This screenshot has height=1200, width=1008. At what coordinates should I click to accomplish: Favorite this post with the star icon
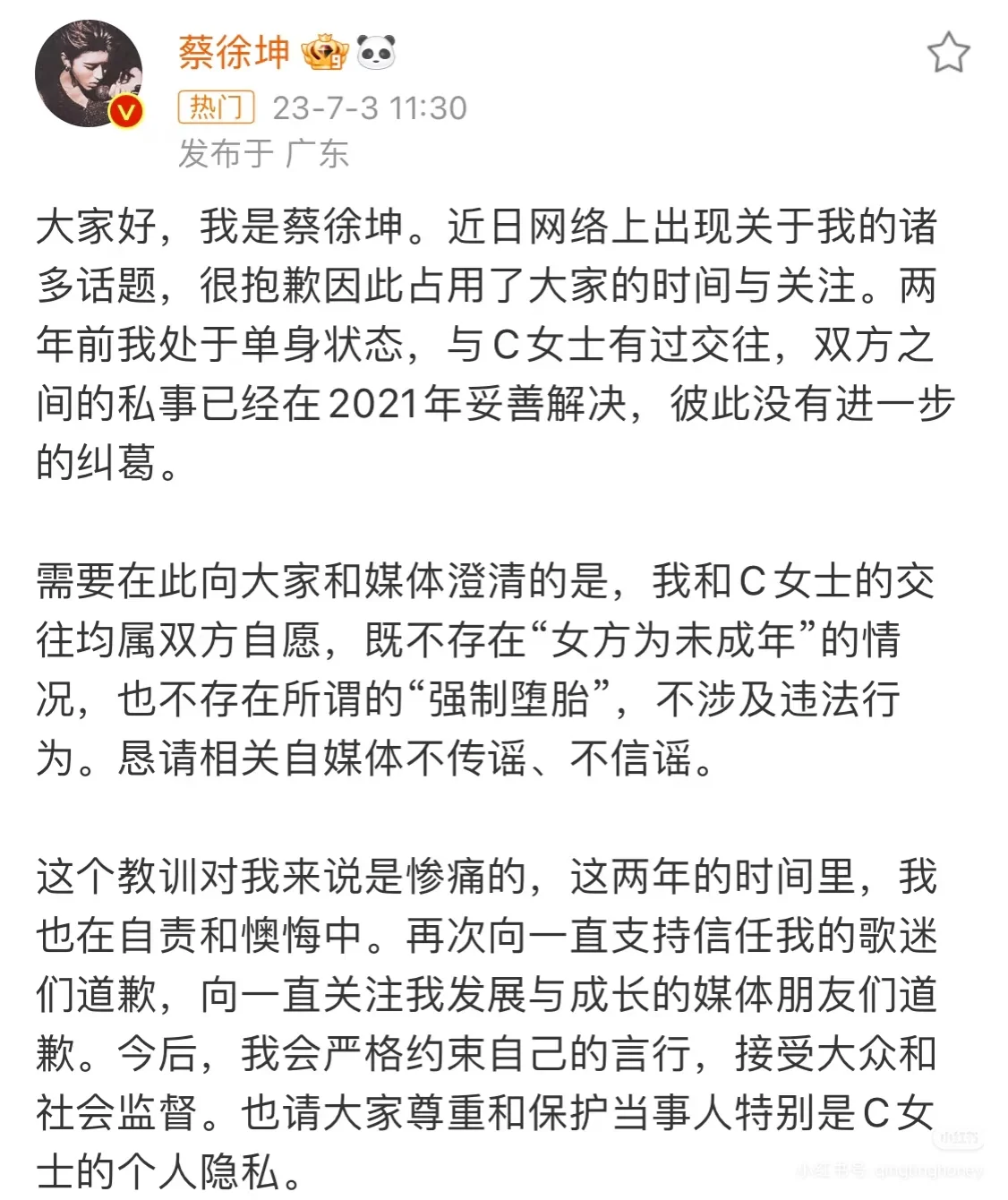pyautogui.click(x=948, y=53)
